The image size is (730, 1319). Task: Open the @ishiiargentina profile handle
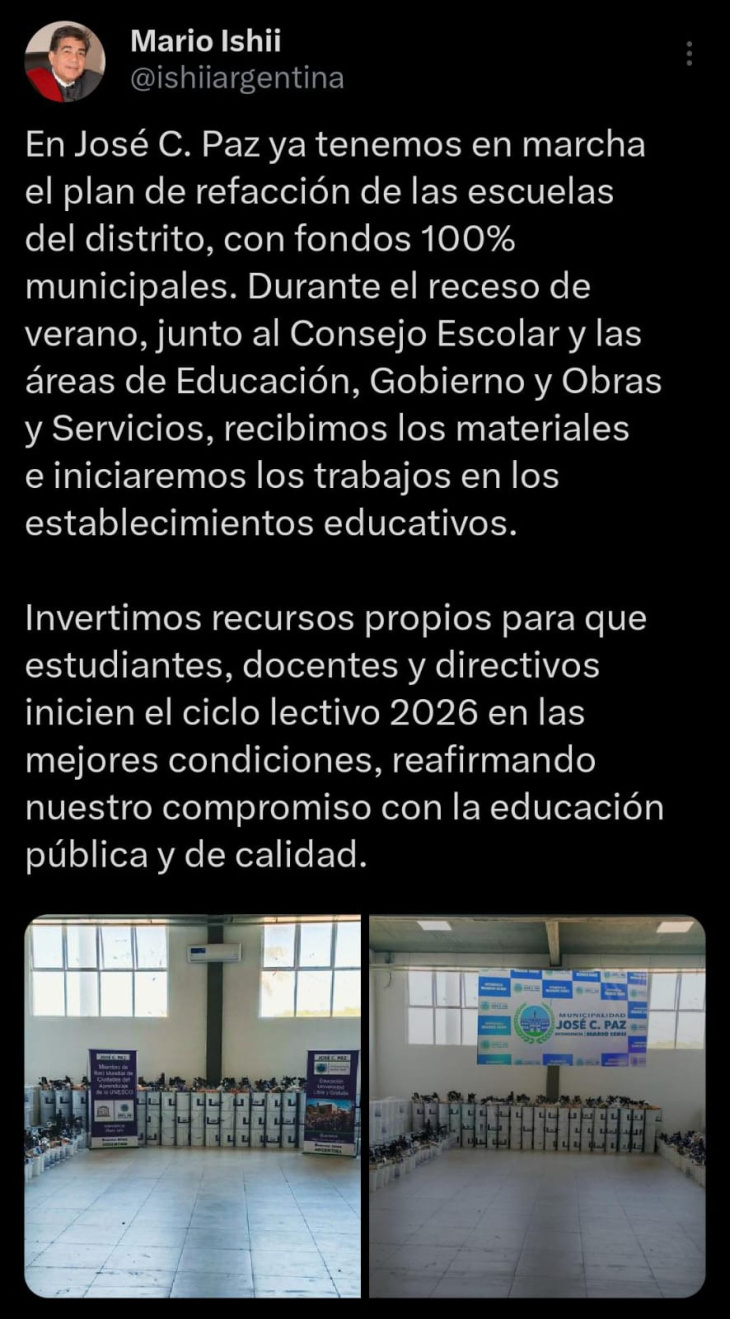(x=237, y=78)
